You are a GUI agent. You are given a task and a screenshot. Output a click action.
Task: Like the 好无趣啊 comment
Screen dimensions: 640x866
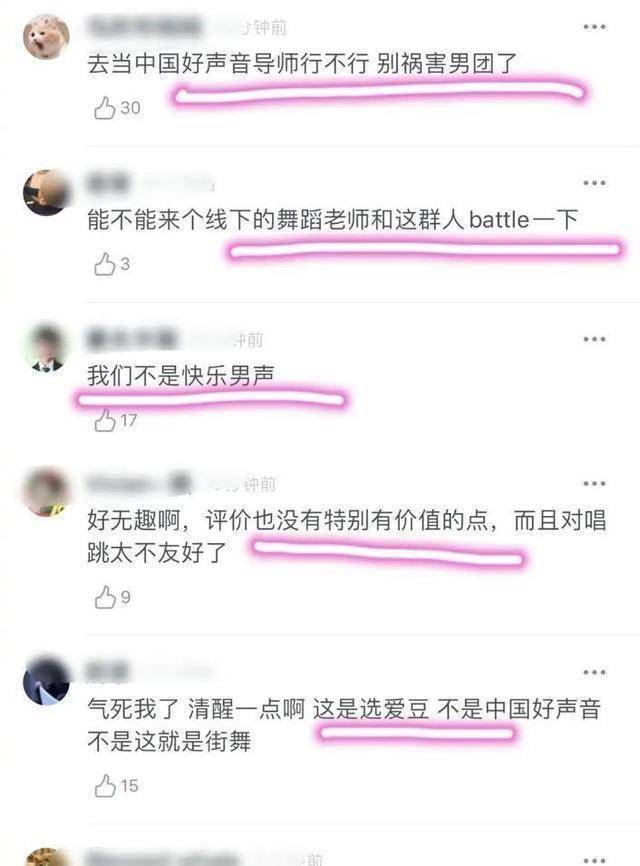point(105,598)
